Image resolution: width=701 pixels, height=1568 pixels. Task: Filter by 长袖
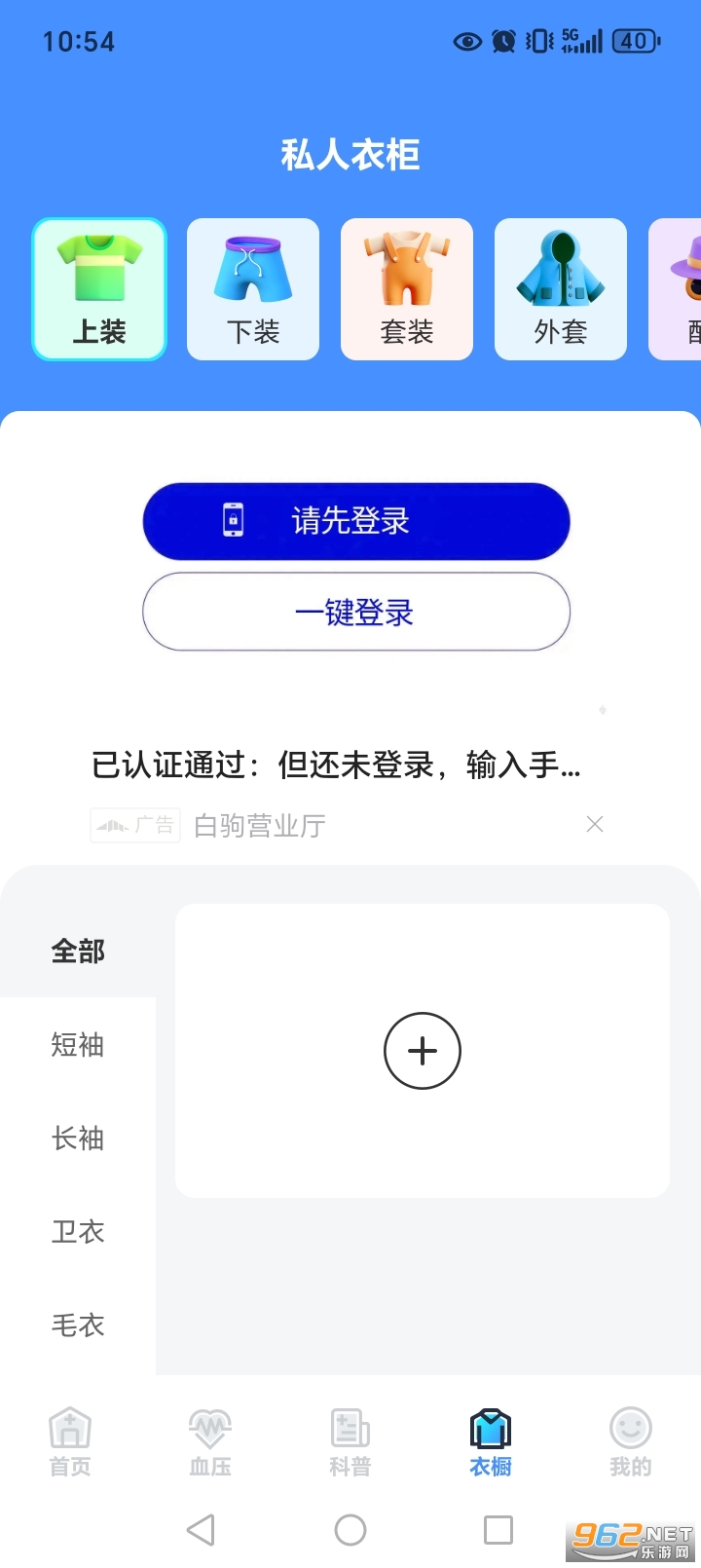coord(78,1138)
